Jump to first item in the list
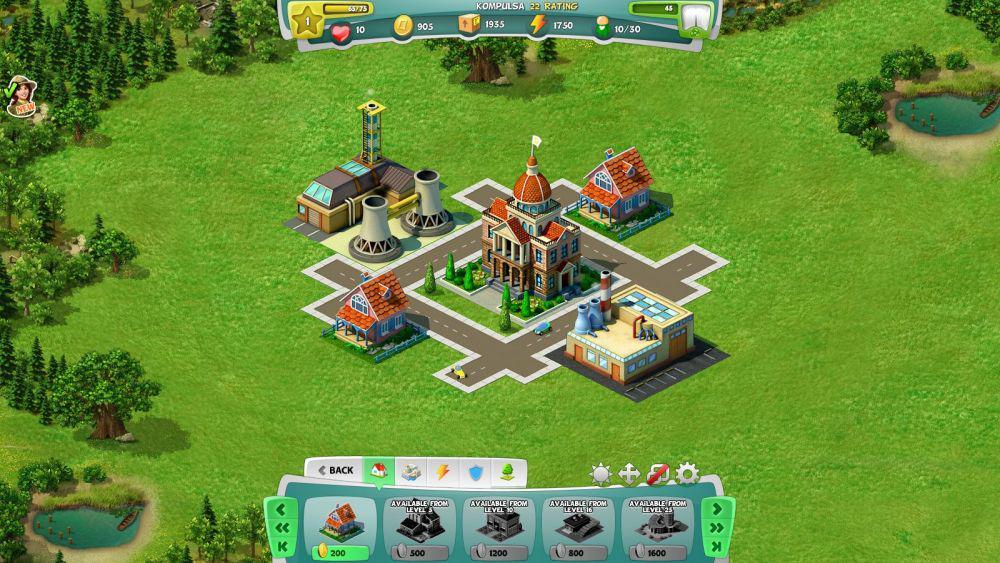Screen dimensions: 1000x563 [x=281, y=545]
